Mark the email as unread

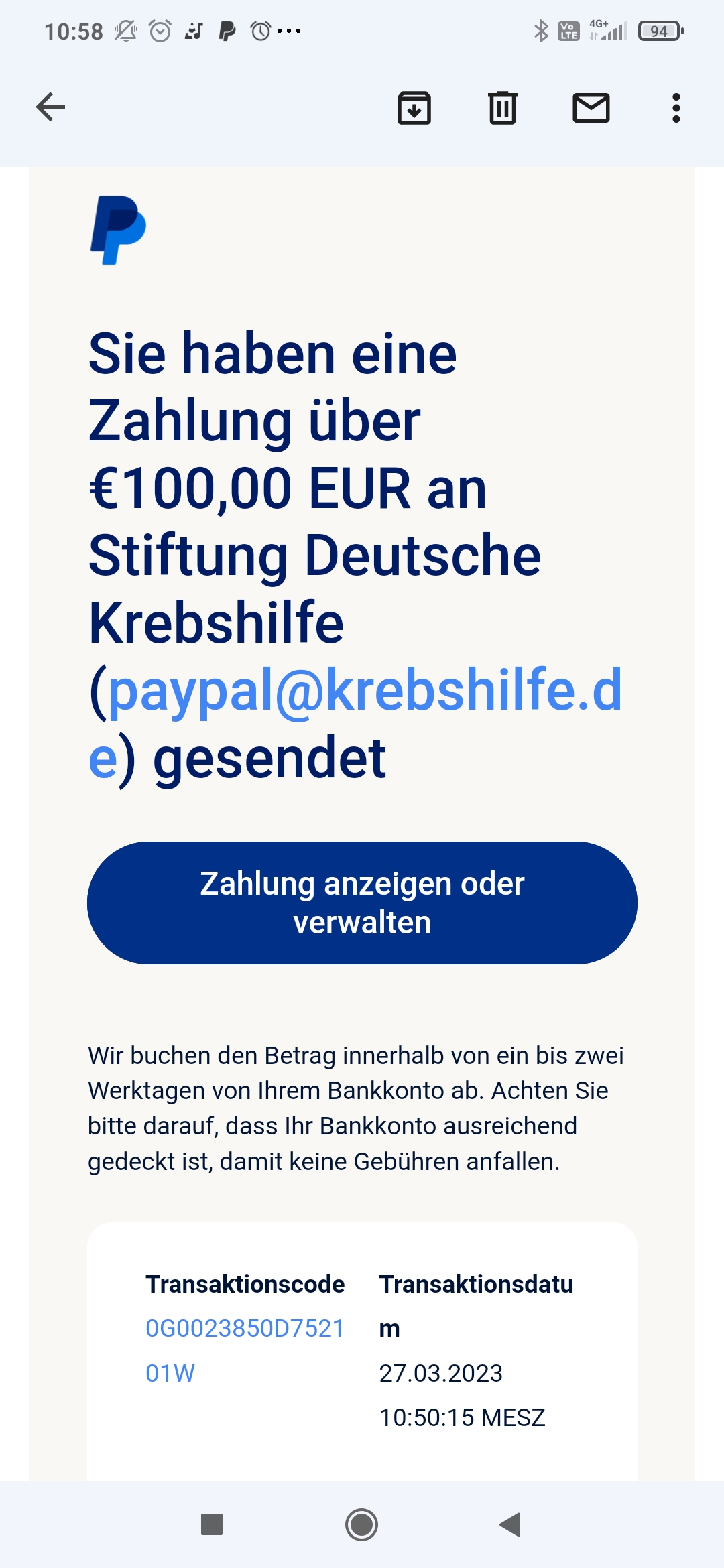[591, 108]
